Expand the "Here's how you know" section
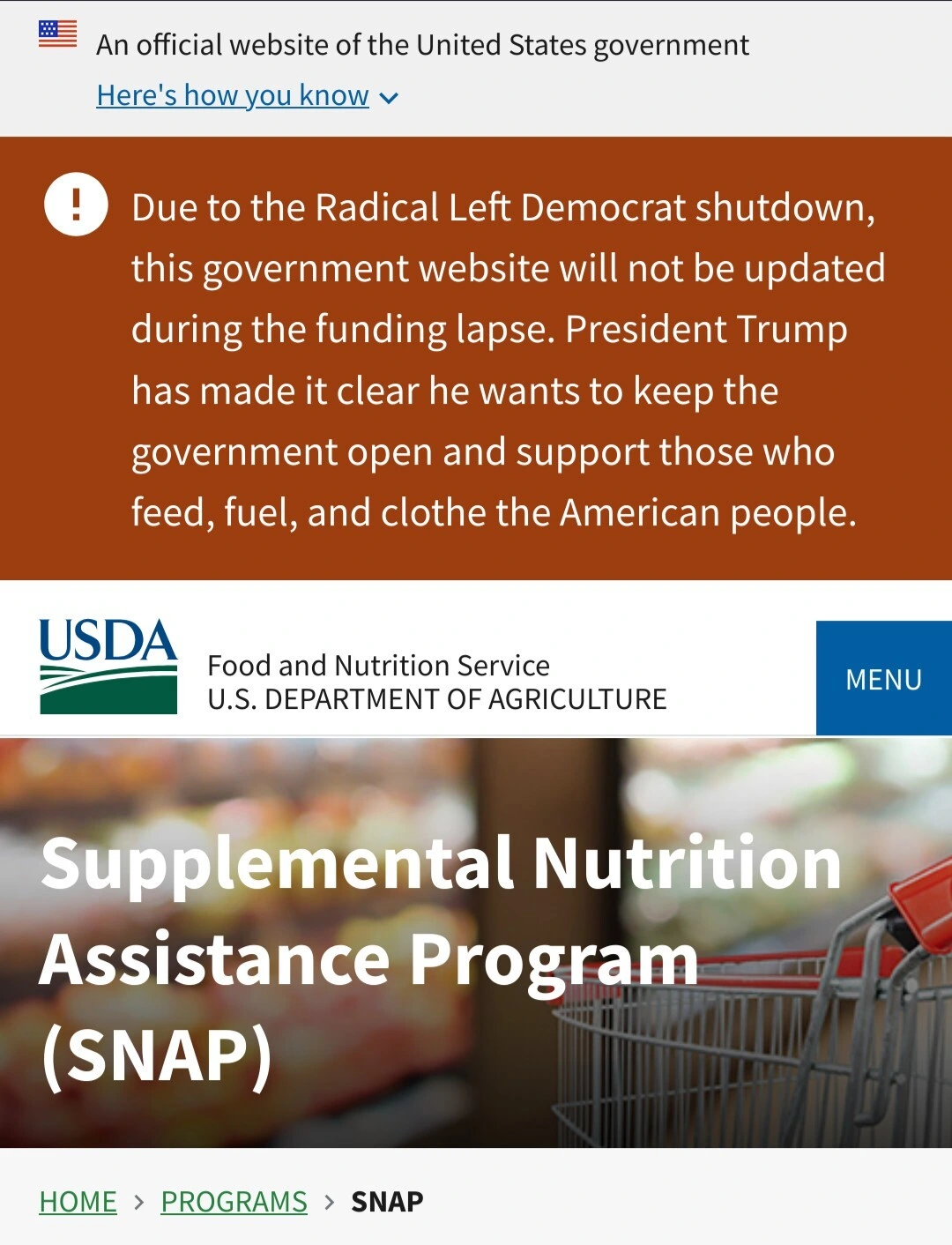 [x=247, y=96]
